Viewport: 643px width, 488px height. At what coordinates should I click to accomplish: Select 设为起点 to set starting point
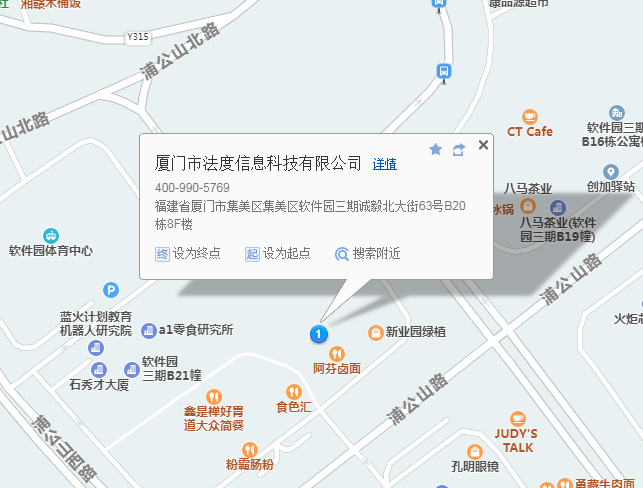click(x=277, y=254)
